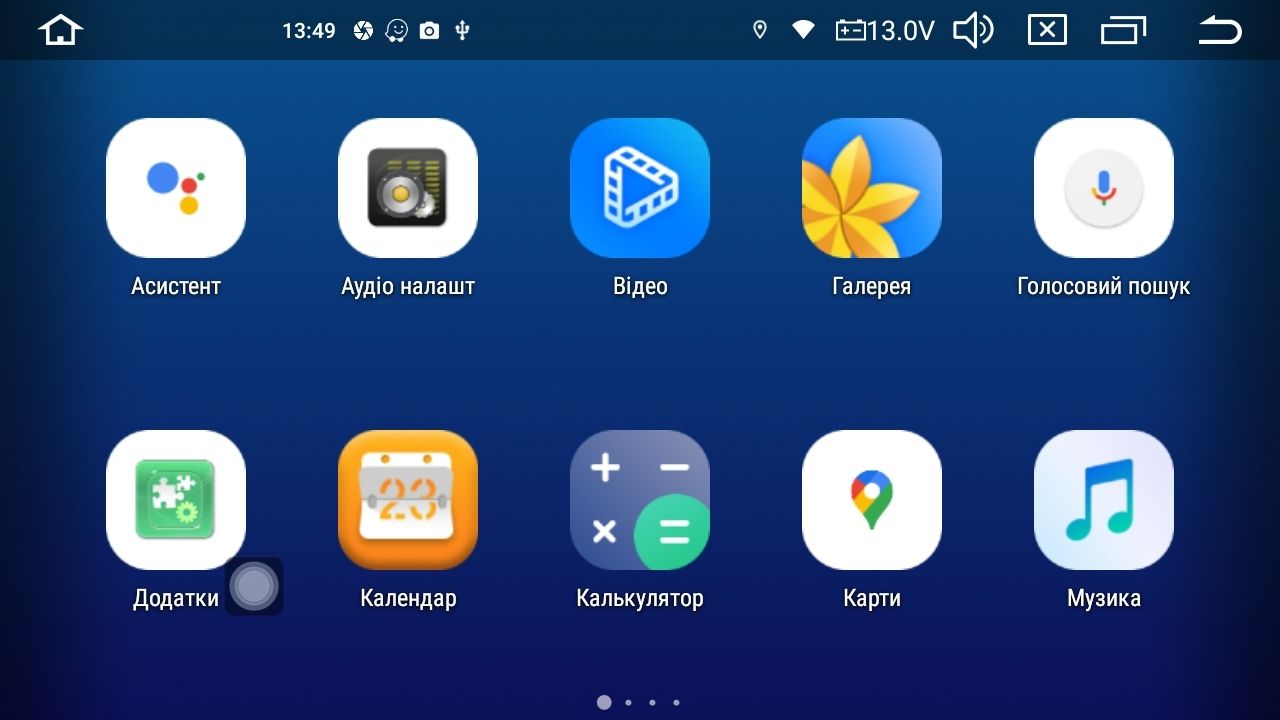The image size is (1280, 720).
Task: Open the Додатки apps folder
Action: coord(176,500)
